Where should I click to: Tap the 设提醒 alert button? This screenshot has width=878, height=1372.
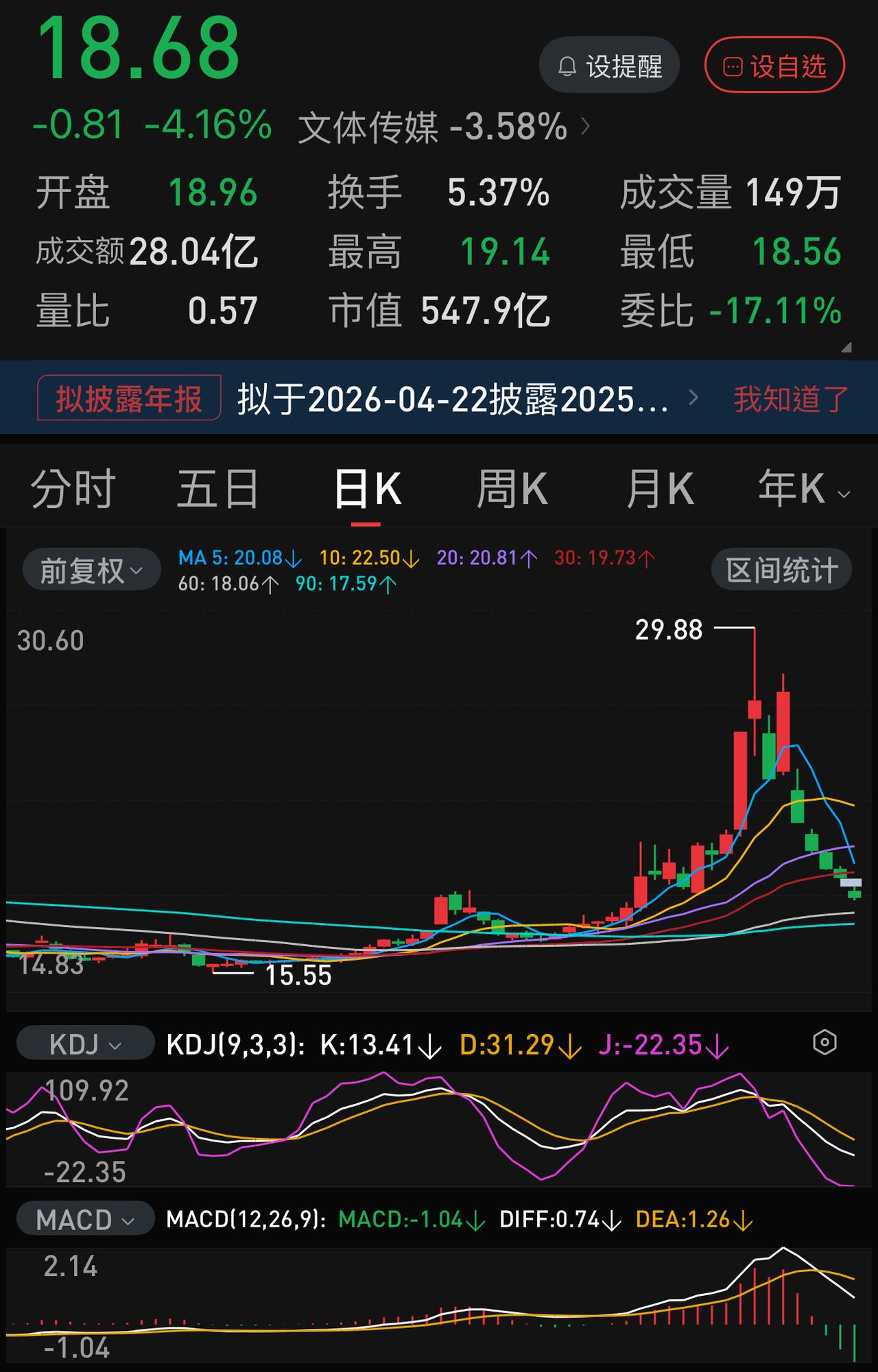pos(609,65)
